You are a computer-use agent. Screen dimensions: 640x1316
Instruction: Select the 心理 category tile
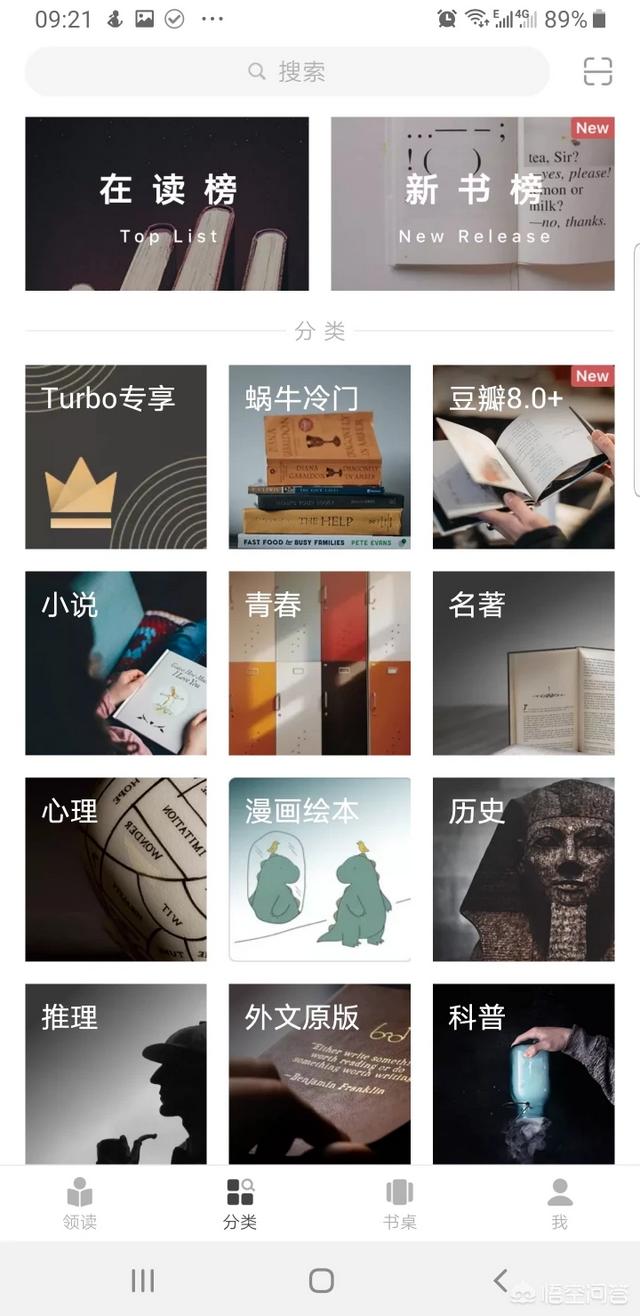point(116,869)
